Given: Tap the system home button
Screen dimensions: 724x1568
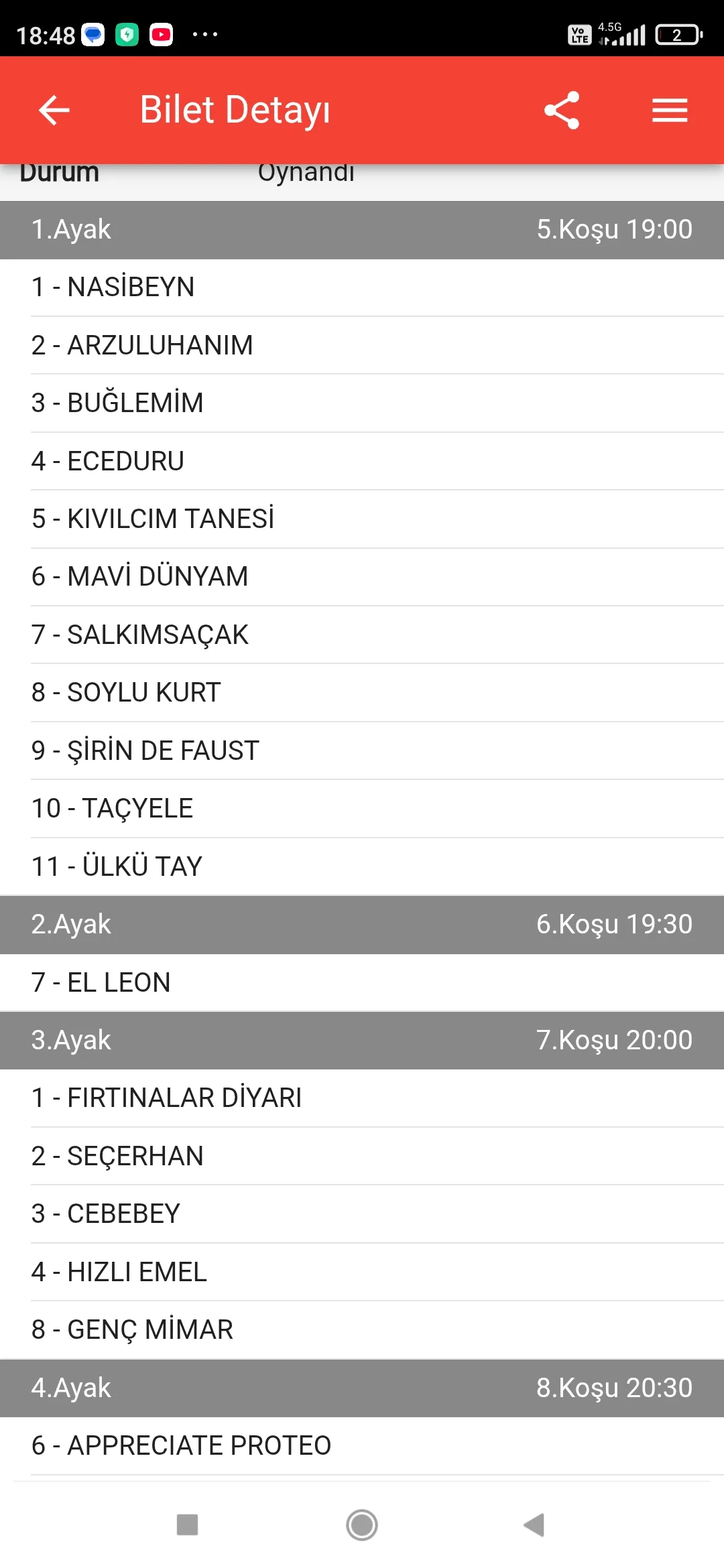Looking at the screenshot, I should click(x=362, y=1525).
